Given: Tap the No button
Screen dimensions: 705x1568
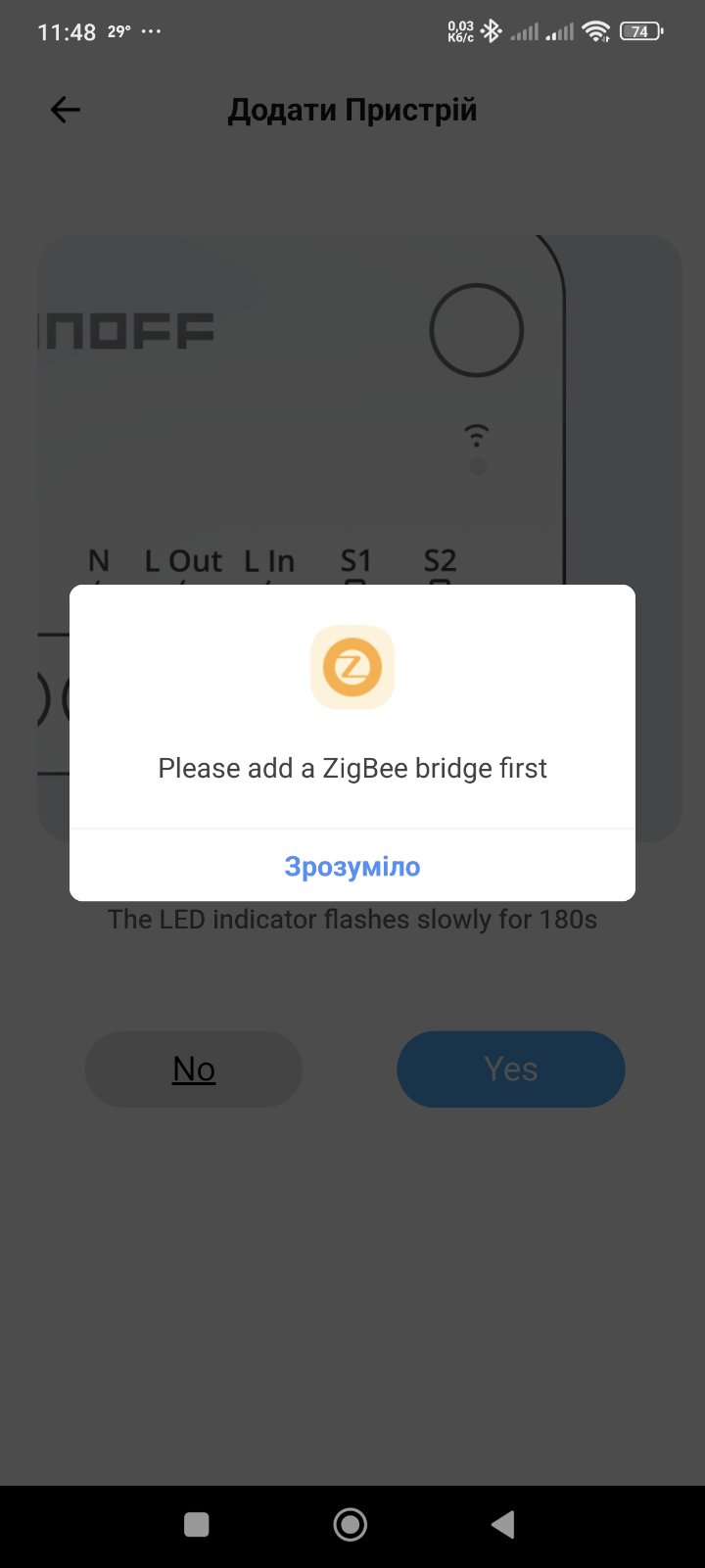Looking at the screenshot, I should [x=194, y=1069].
